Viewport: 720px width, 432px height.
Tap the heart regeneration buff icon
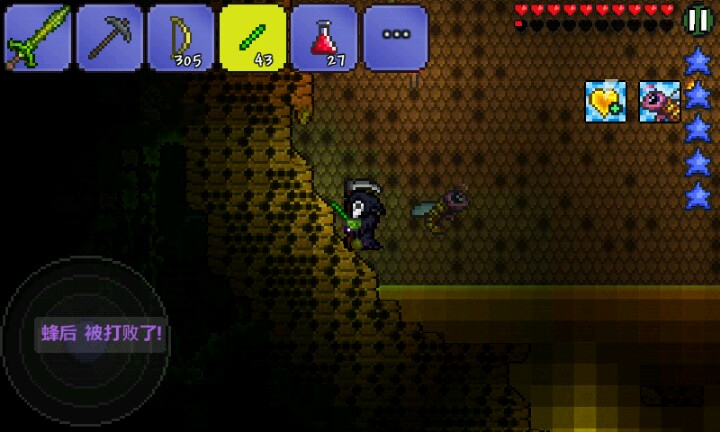click(605, 101)
